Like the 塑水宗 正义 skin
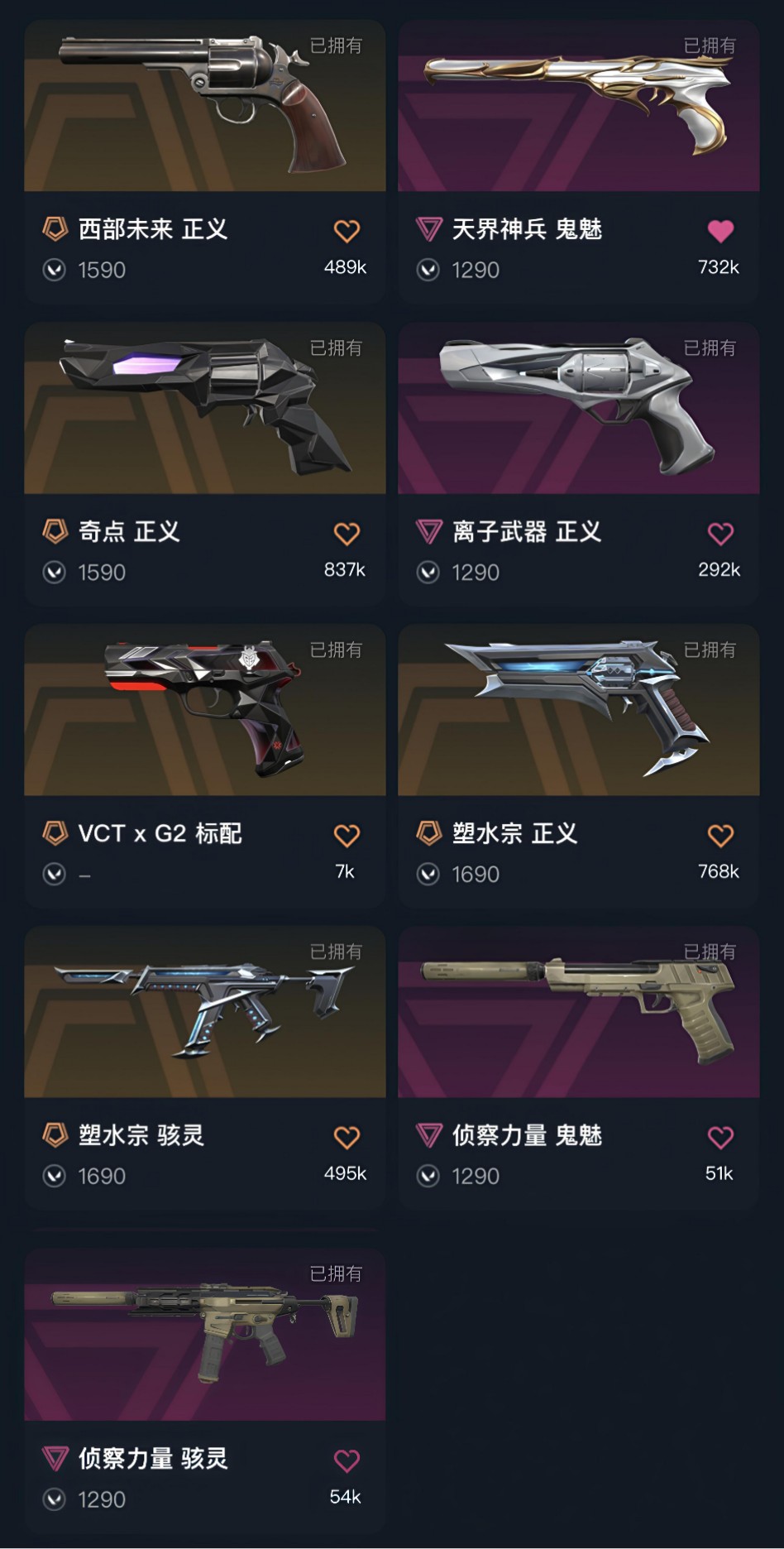 [x=720, y=836]
